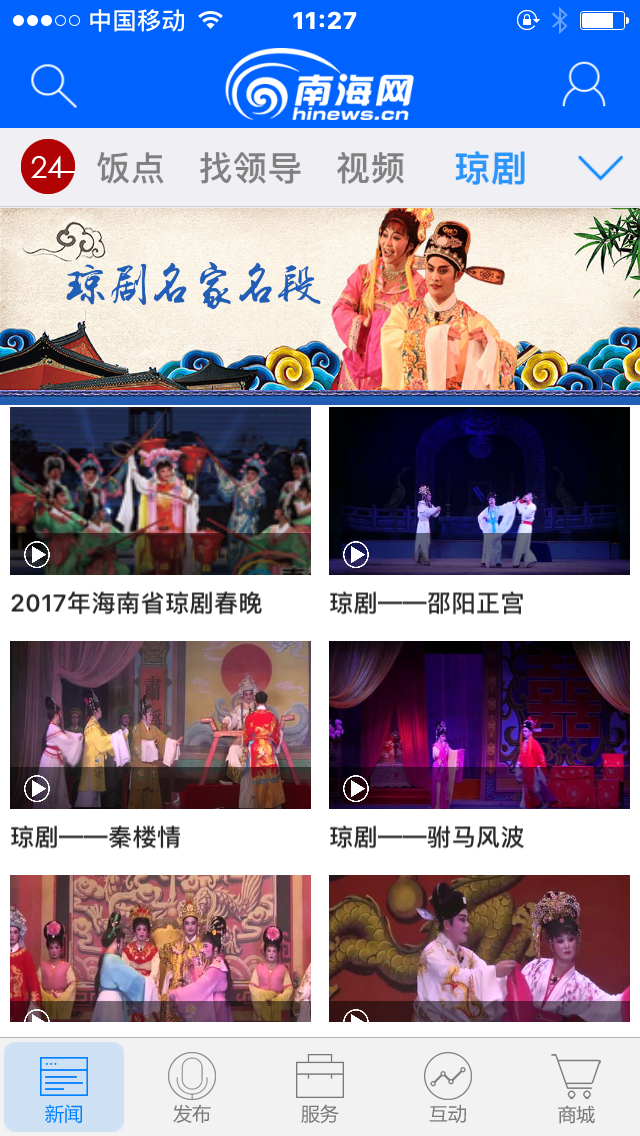Open the 琼剧名家名段 banner
The width and height of the screenshot is (640, 1136).
[320, 300]
